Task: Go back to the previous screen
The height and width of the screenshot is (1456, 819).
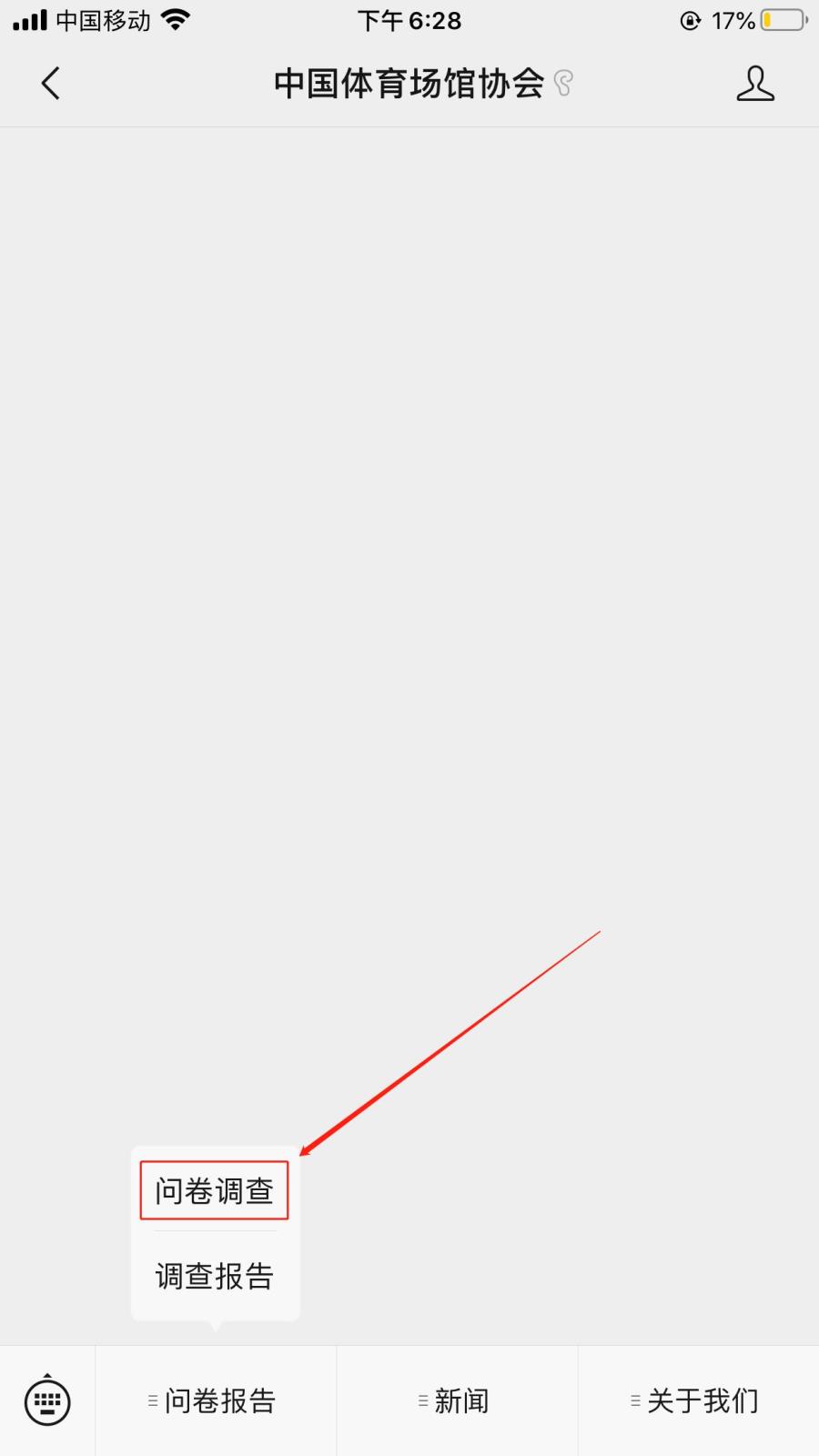Action: 51,84
